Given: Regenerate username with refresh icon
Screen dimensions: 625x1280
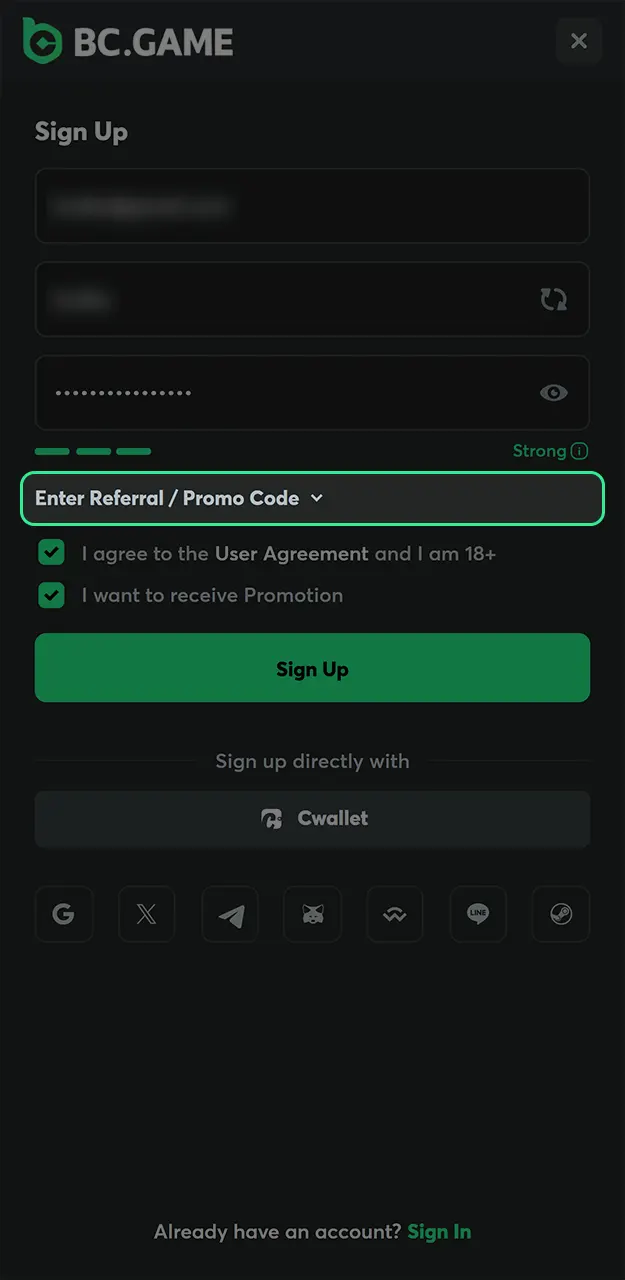Looking at the screenshot, I should tap(553, 299).
